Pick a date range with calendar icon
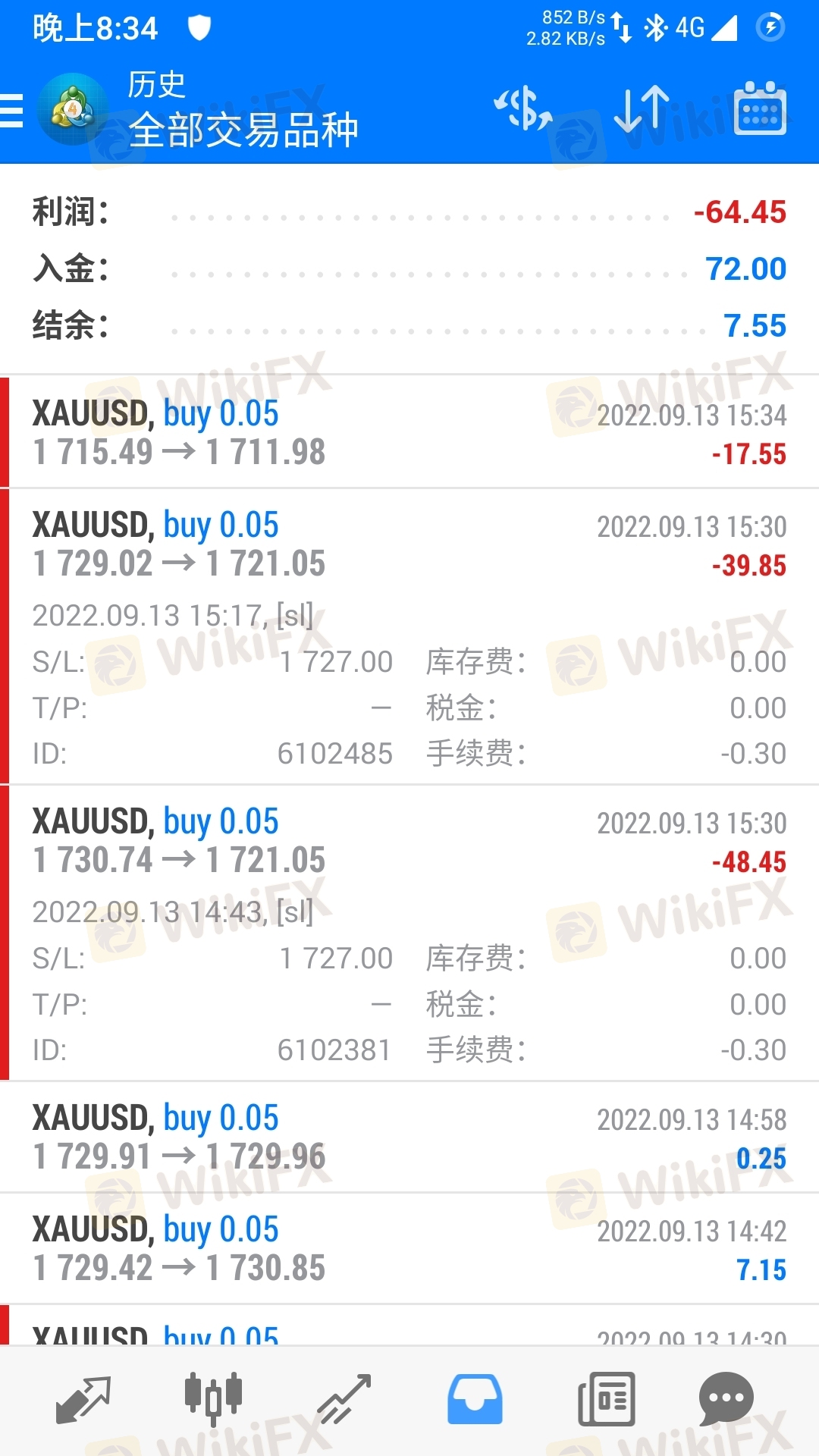The height and width of the screenshot is (1456, 819). coord(760,109)
